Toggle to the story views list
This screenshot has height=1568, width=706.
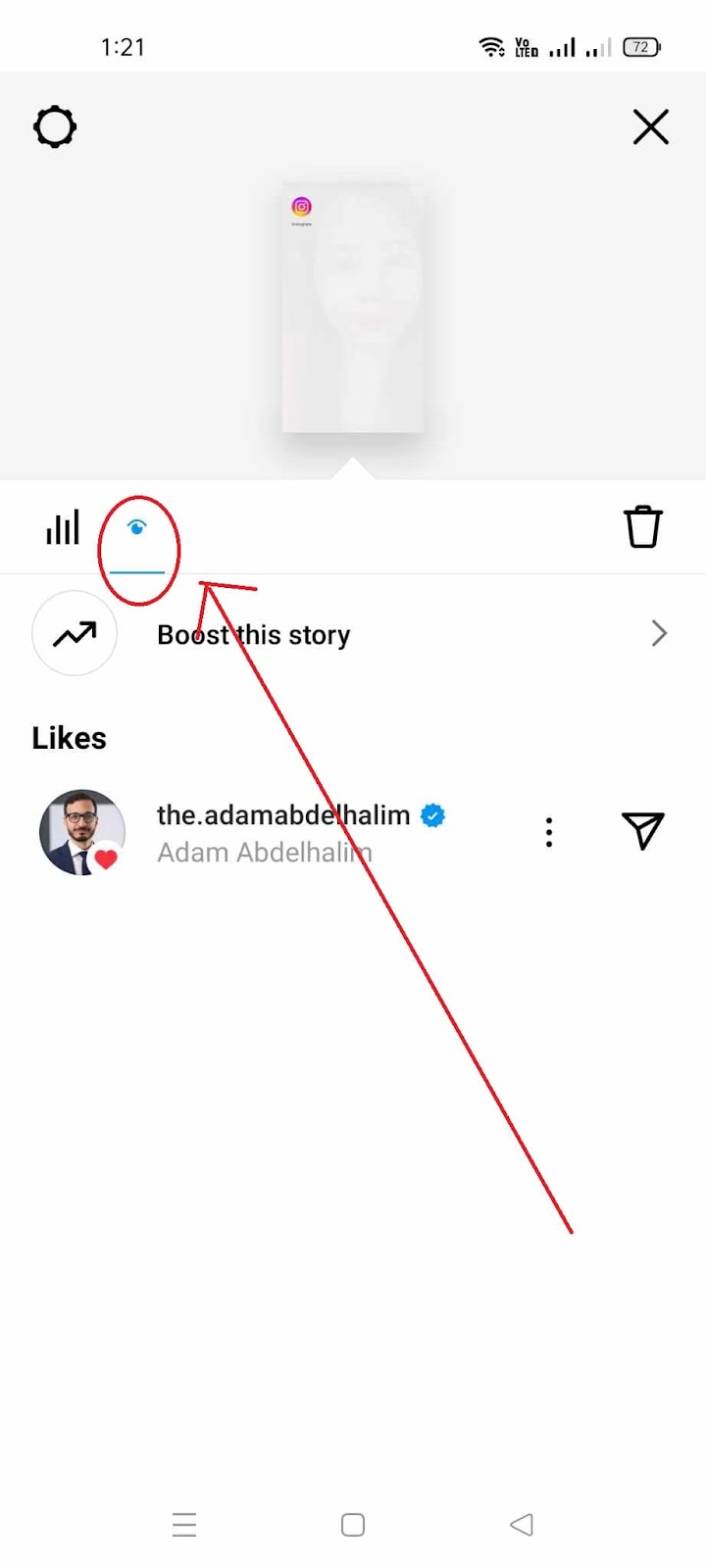tap(138, 525)
